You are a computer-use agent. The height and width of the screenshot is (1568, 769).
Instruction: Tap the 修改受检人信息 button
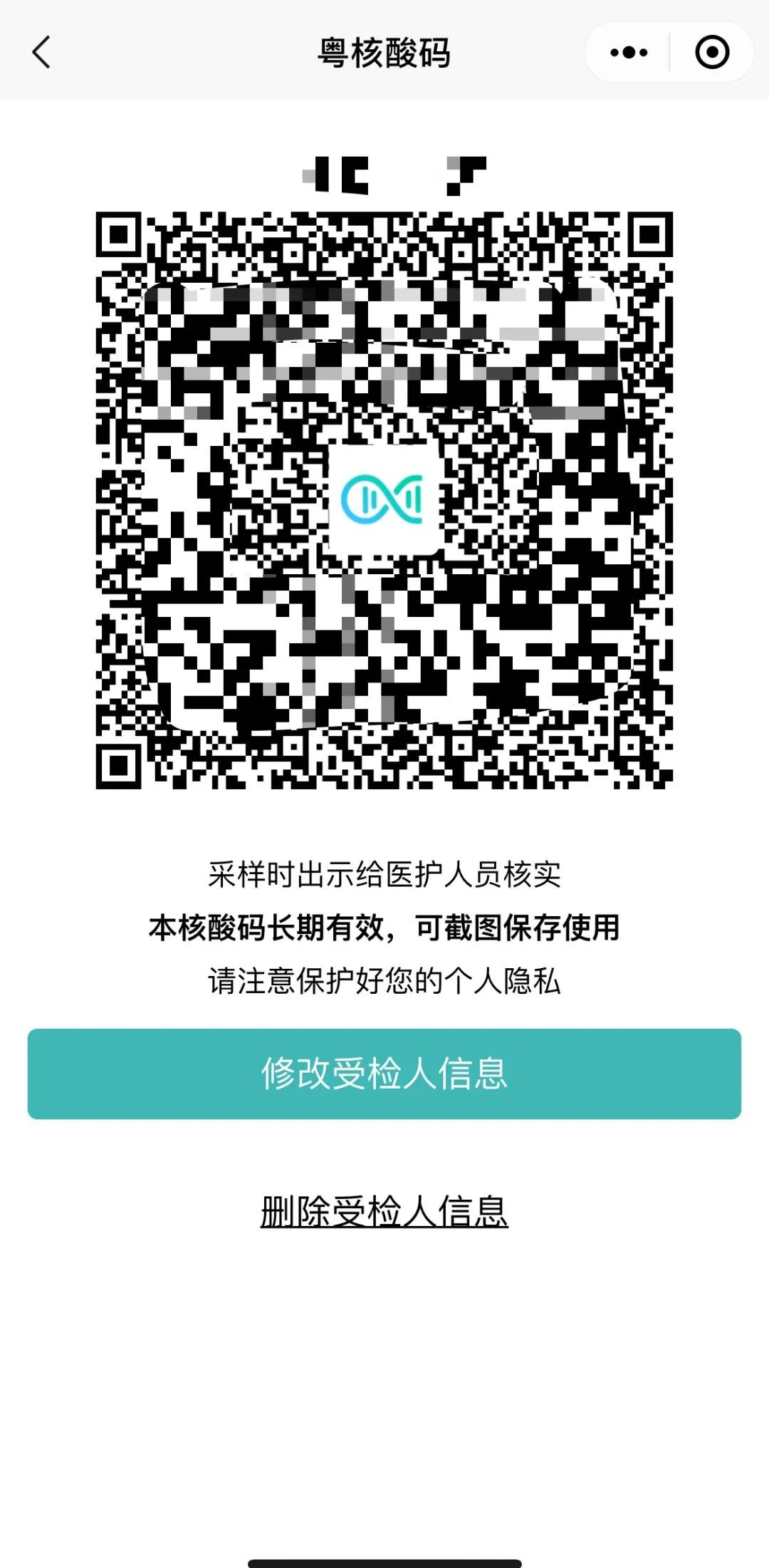click(x=384, y=1074)
